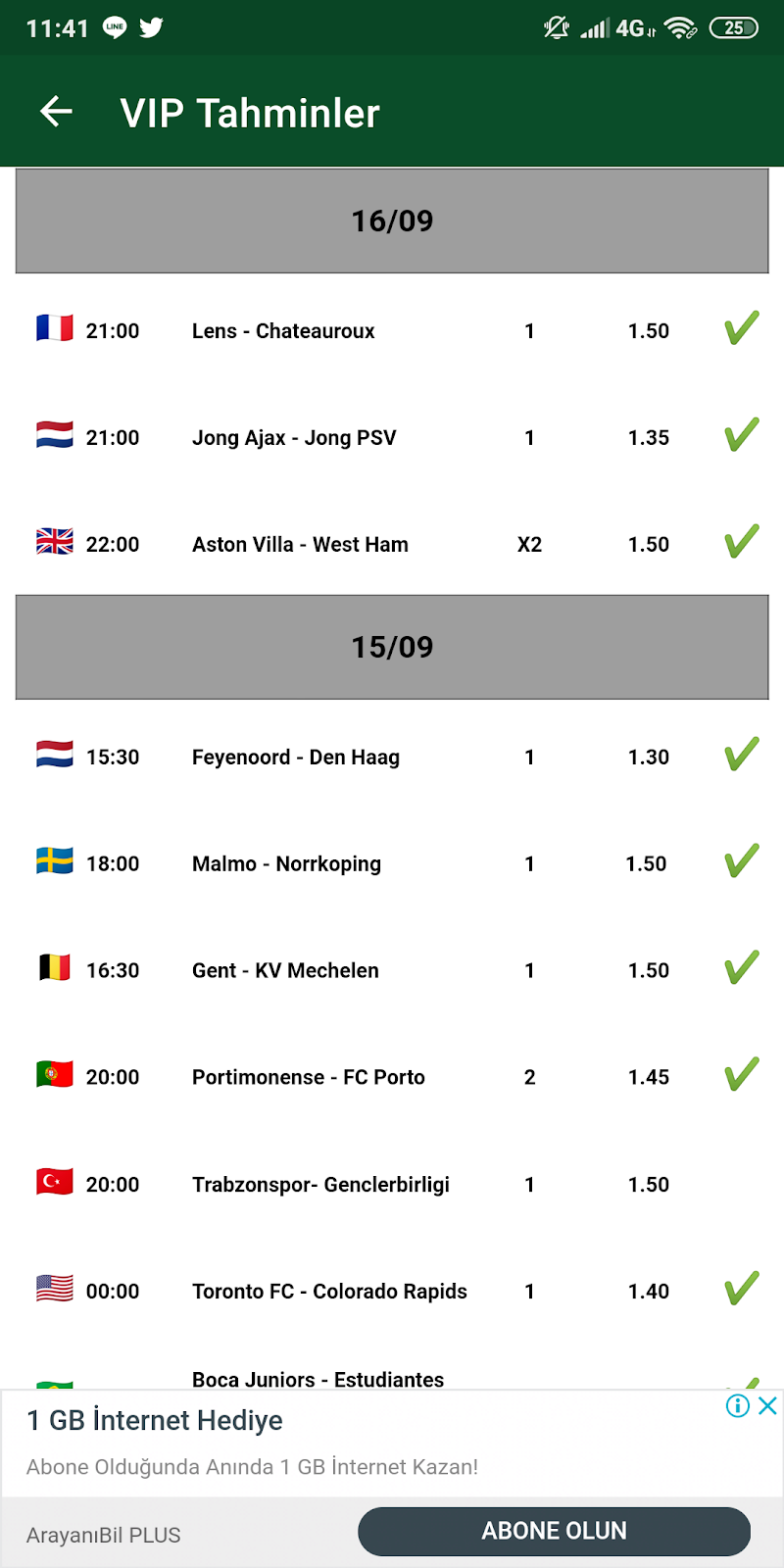Go back using the arrow
The width and height of the screenshot is (784, 1568).
tap(56, 112)
